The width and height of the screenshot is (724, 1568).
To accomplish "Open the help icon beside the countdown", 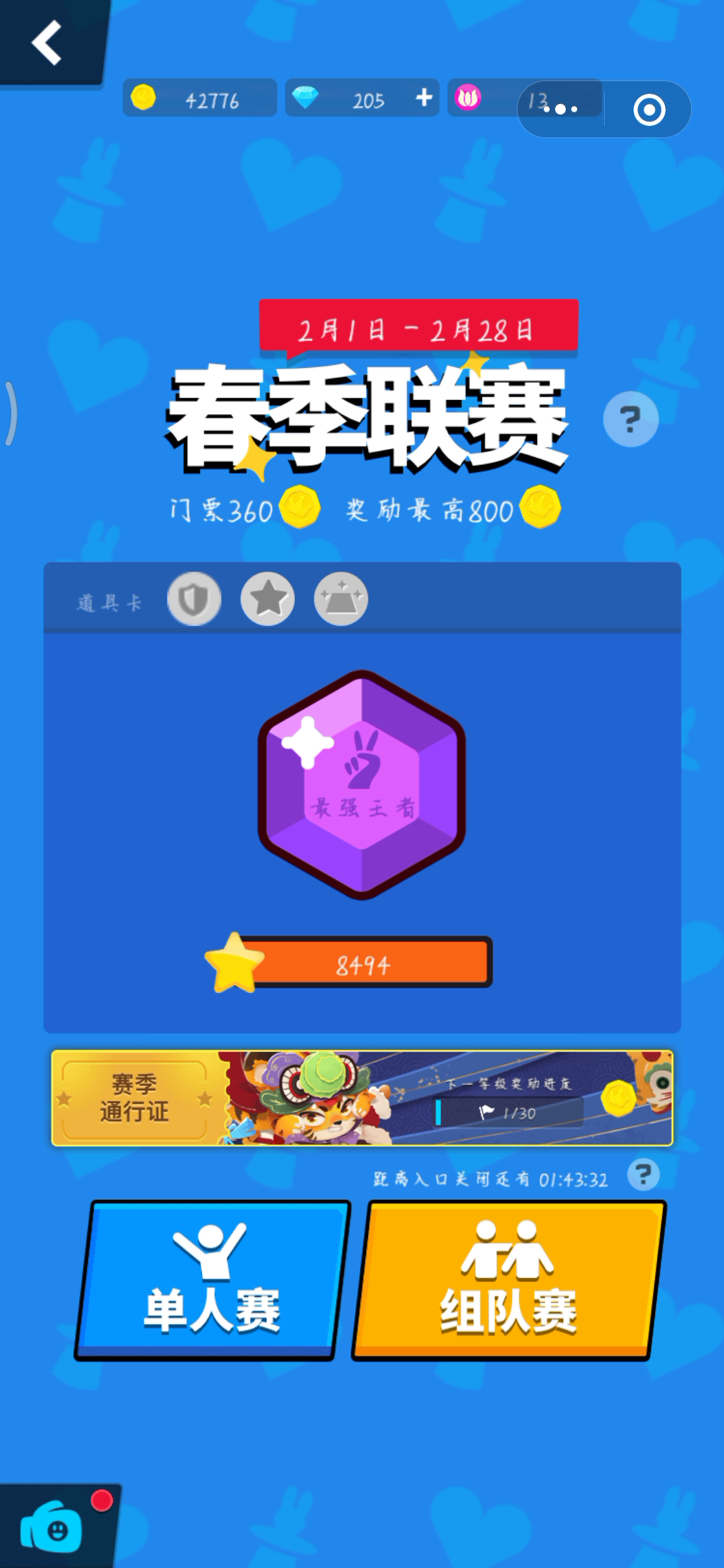I will tap(643, 1175).
